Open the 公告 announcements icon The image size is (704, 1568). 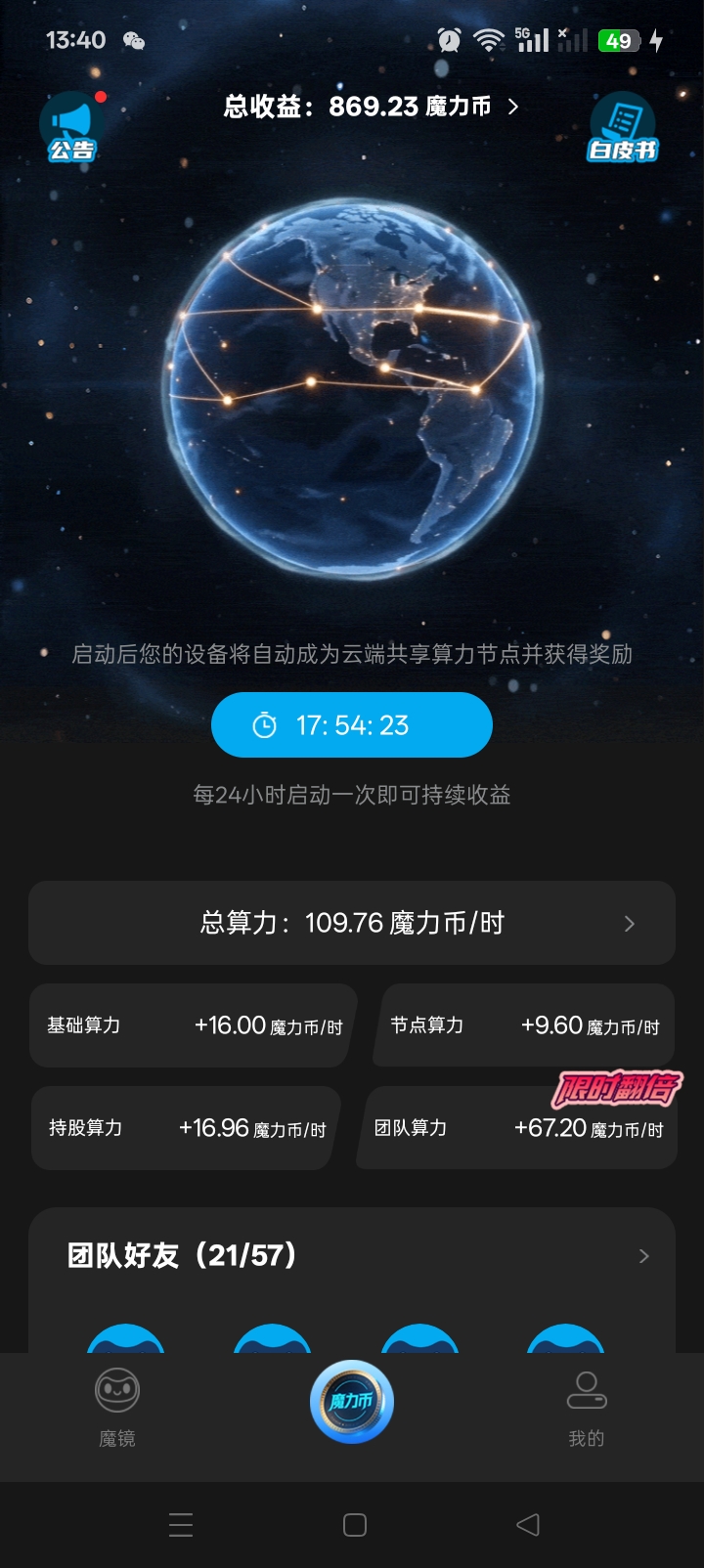coord(72,127)
